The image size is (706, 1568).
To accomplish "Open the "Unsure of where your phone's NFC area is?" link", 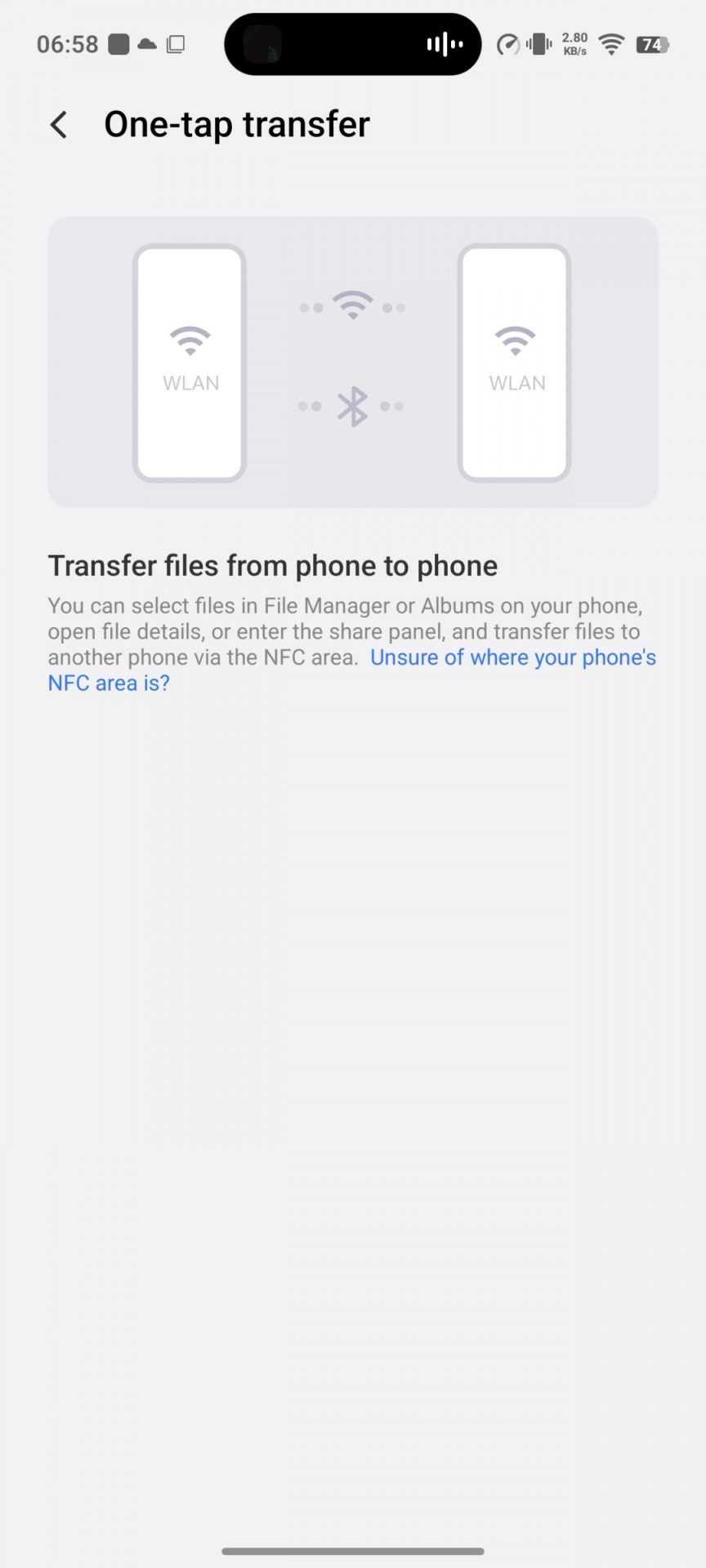I will click(512, 657).
